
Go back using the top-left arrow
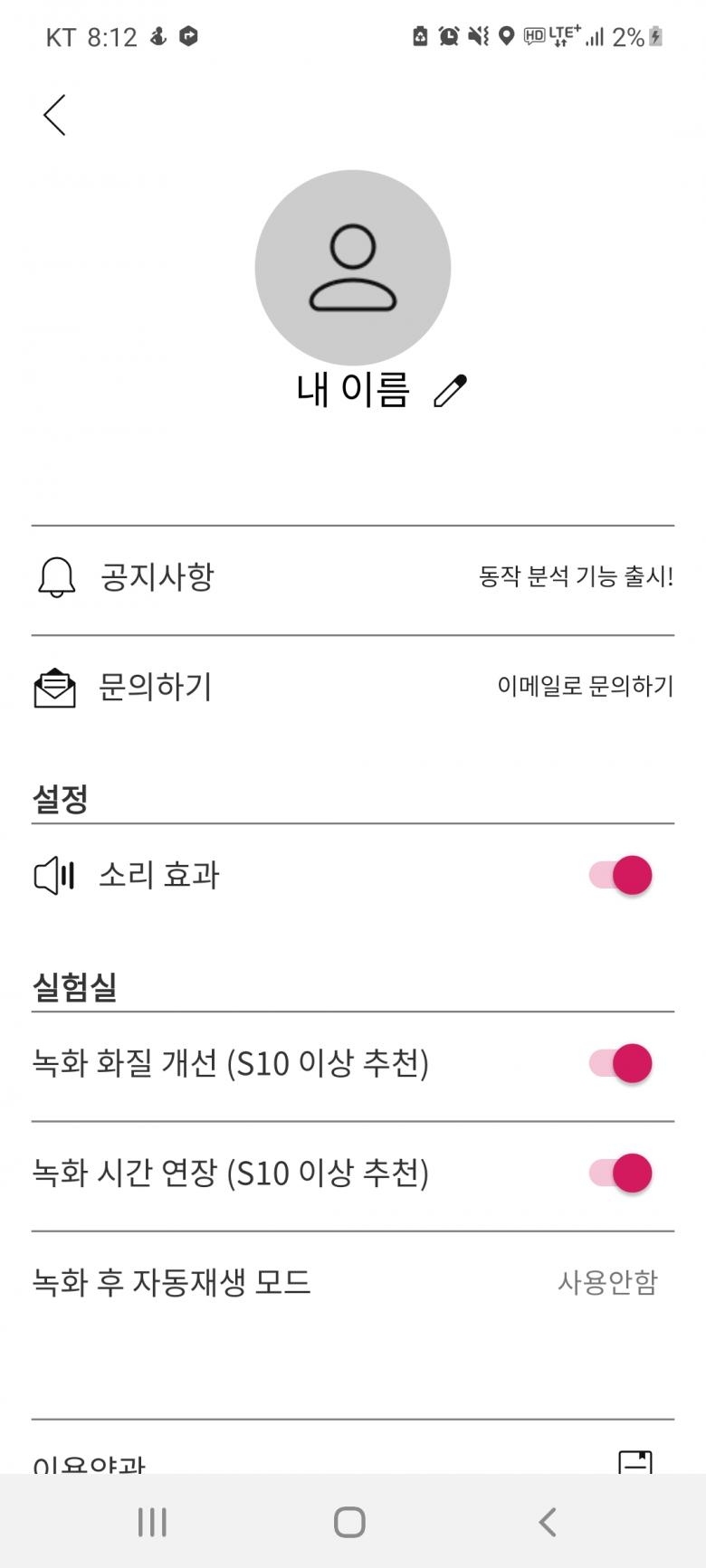[x=54, y=115]
